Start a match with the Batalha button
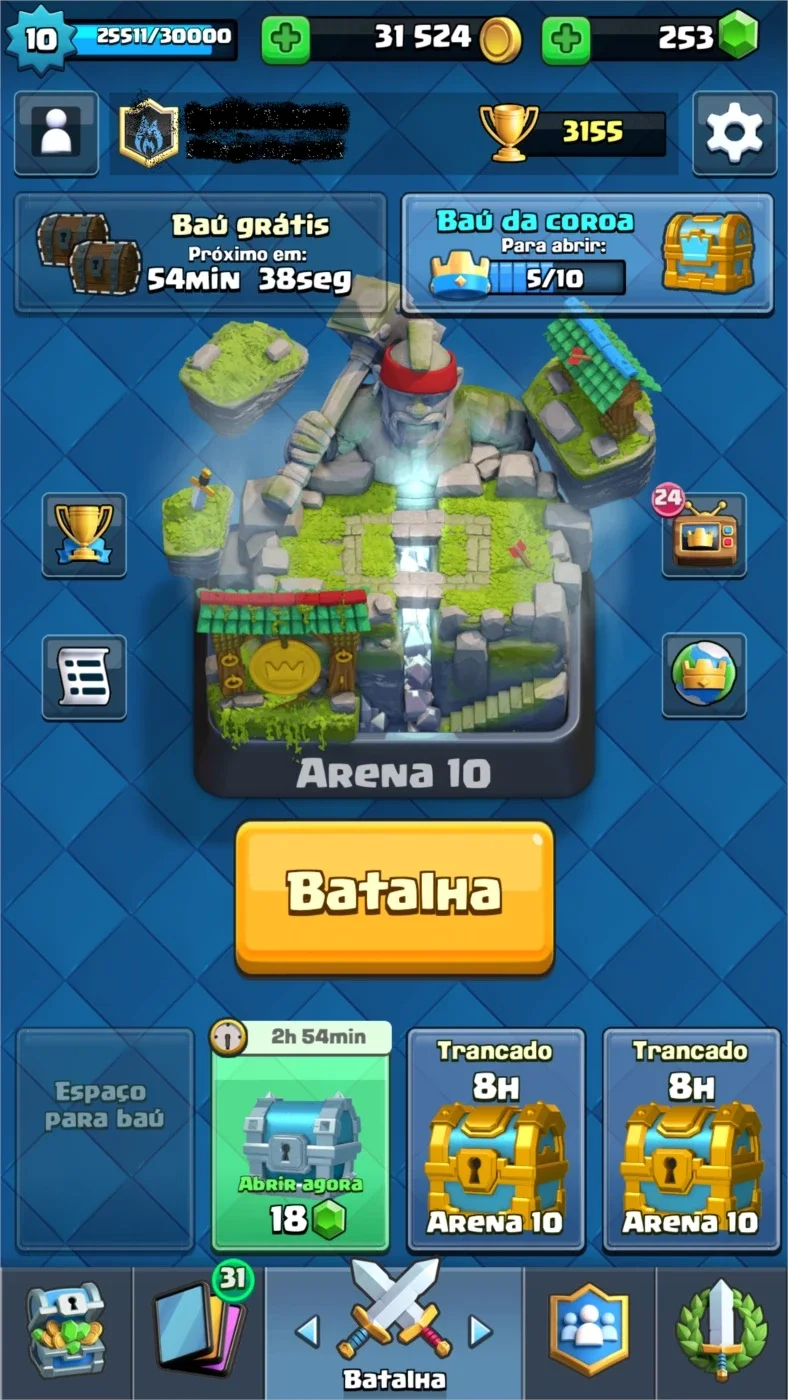Viewport: 788px width, 1400px height. [394, 897]
